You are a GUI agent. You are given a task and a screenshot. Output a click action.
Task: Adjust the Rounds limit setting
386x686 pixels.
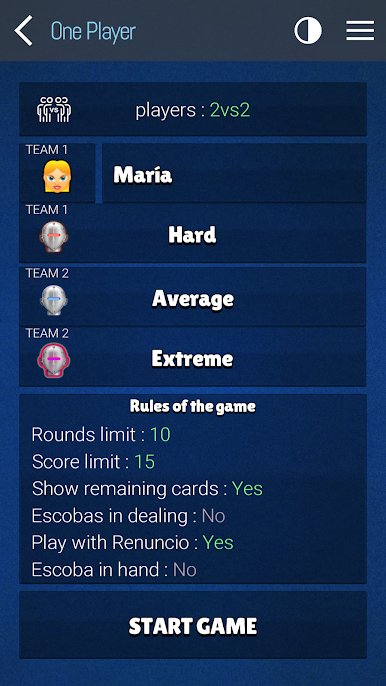(x=101, y=435)
